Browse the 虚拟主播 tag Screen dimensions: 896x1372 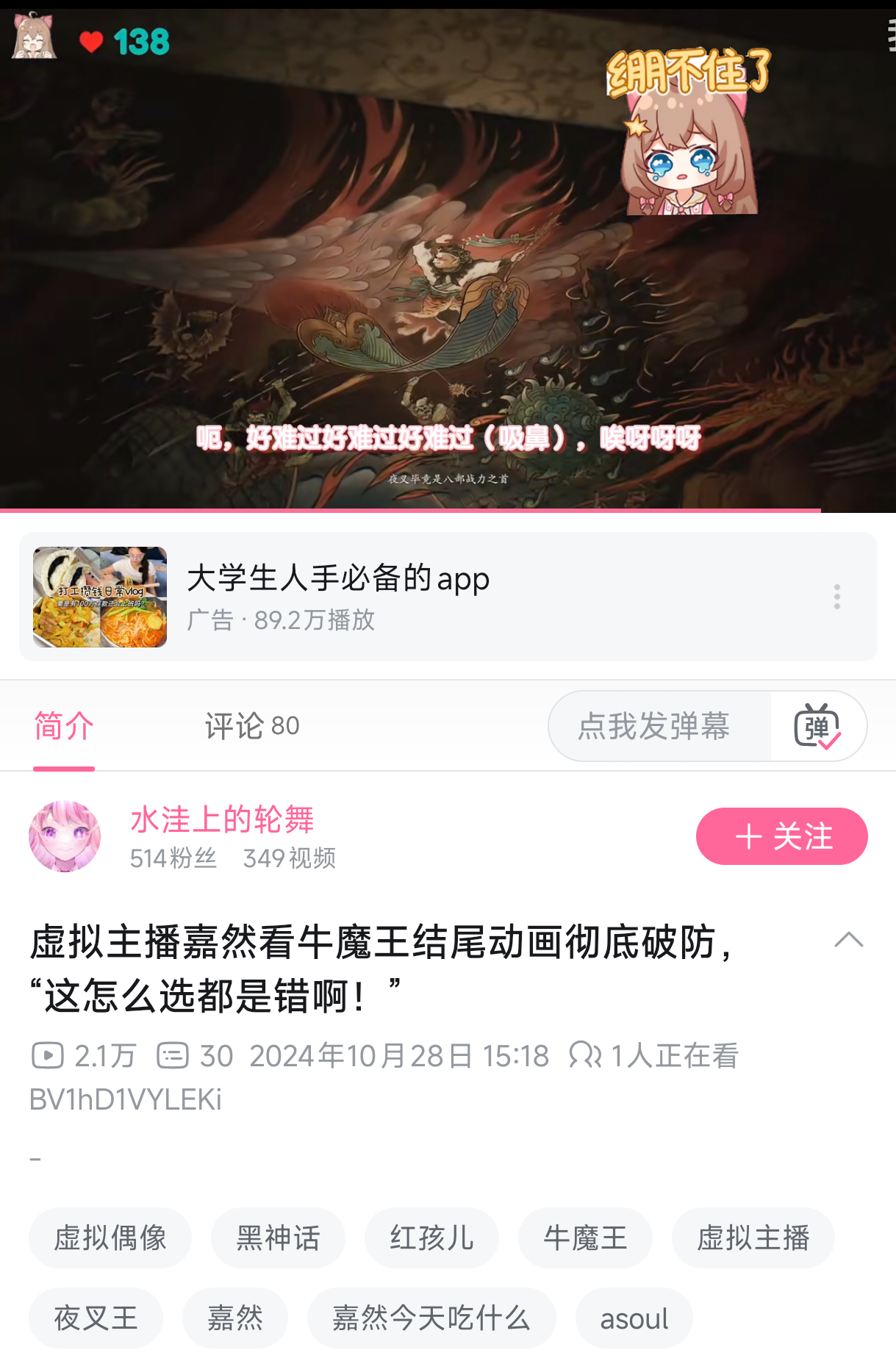[753, 1238]
